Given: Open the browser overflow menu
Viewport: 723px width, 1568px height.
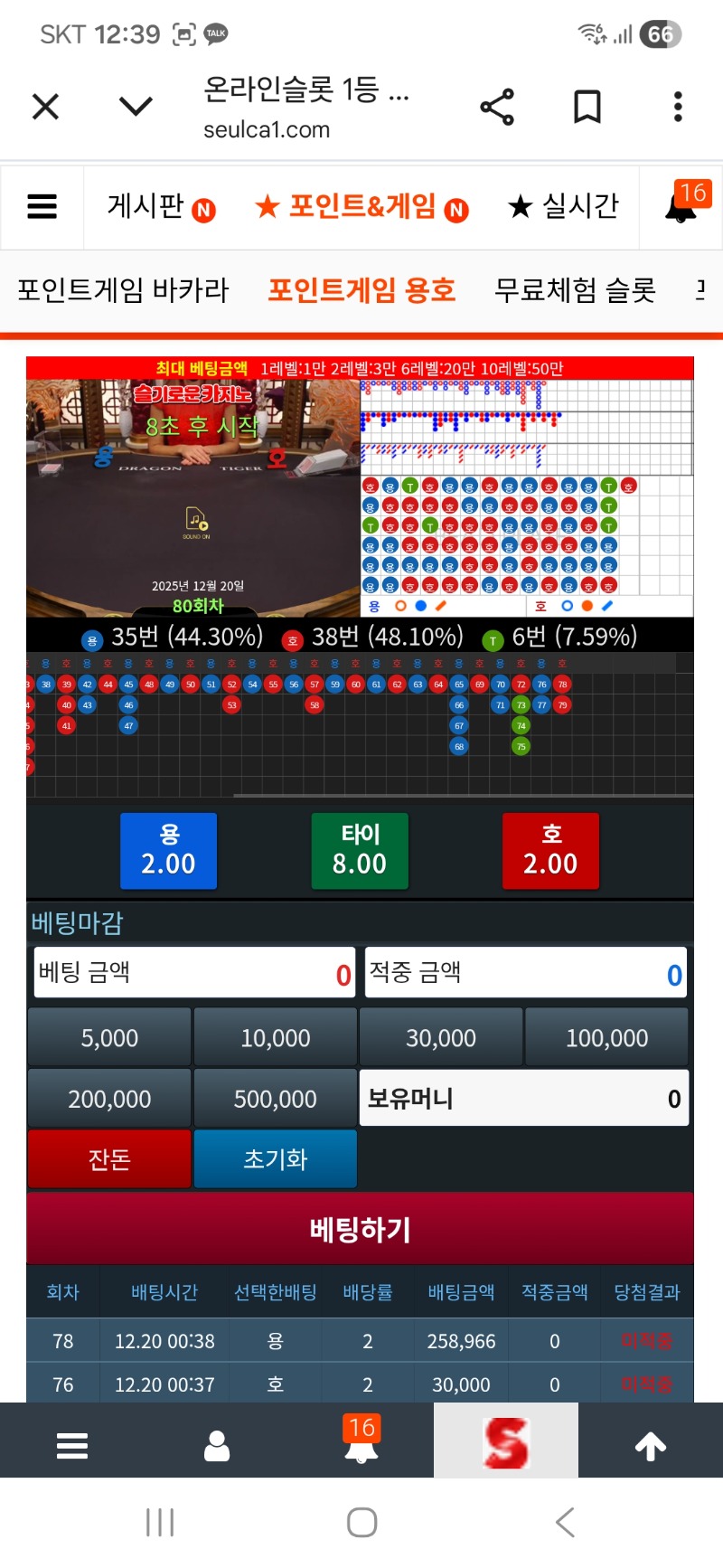Looking at the screenshot, I should pos(678,107).
